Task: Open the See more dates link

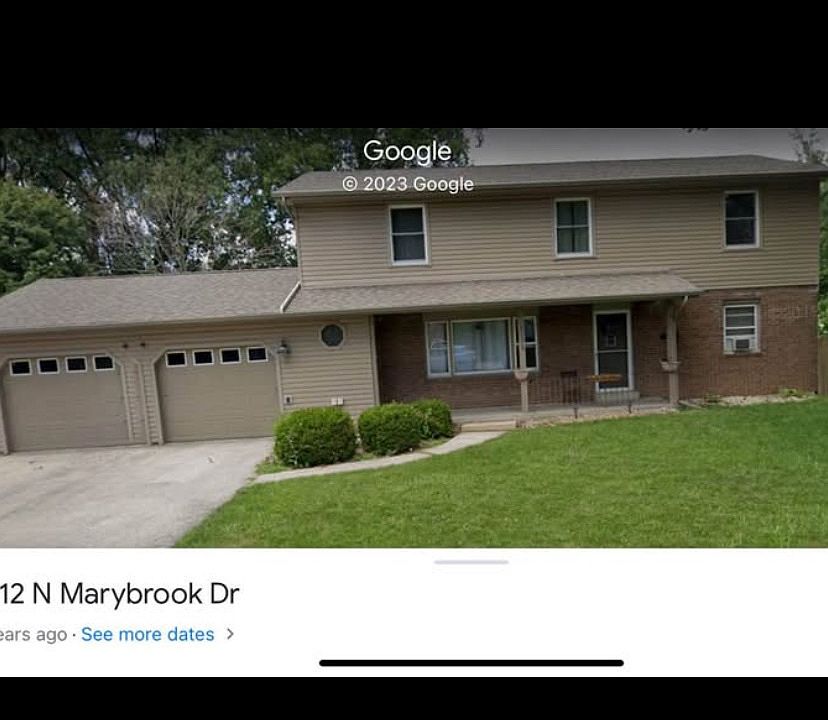Action: [x=147, y=634]
